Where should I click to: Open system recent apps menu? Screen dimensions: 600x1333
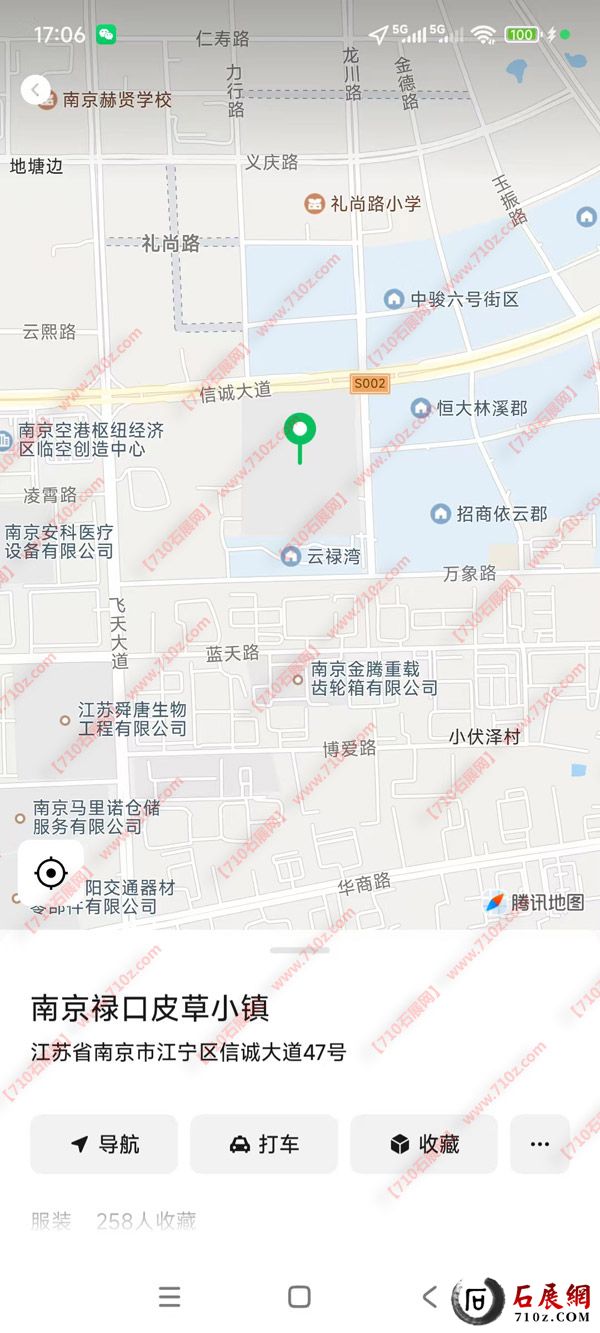click(x=170, y=1297)
